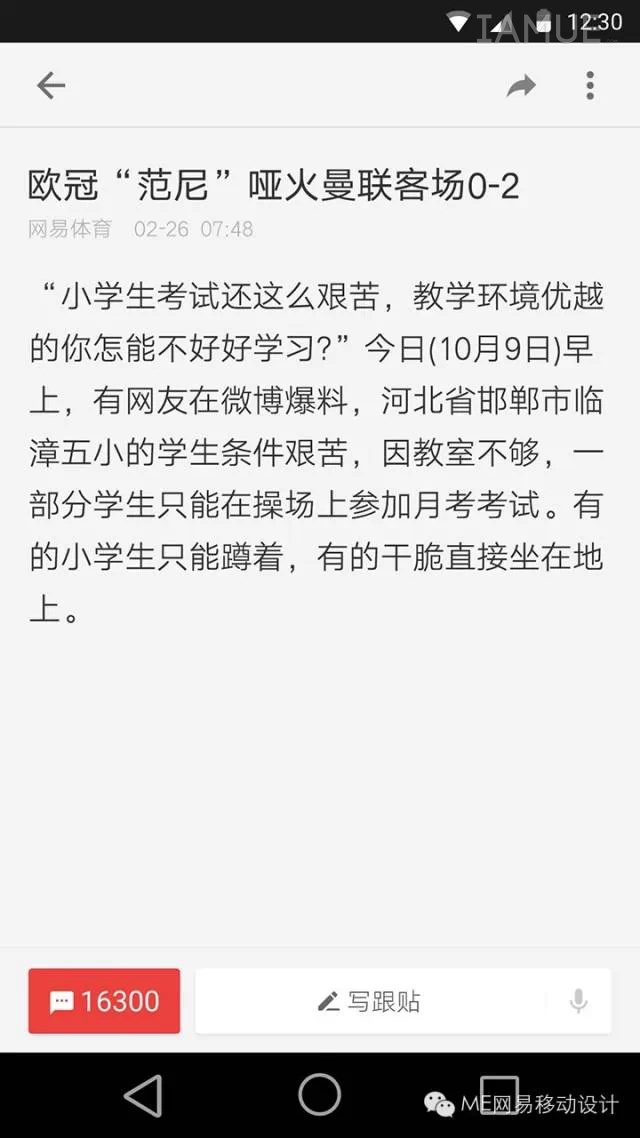Open the three-dot overflow menu
The width and height of the screenshot is (640, 1138).
590,86
